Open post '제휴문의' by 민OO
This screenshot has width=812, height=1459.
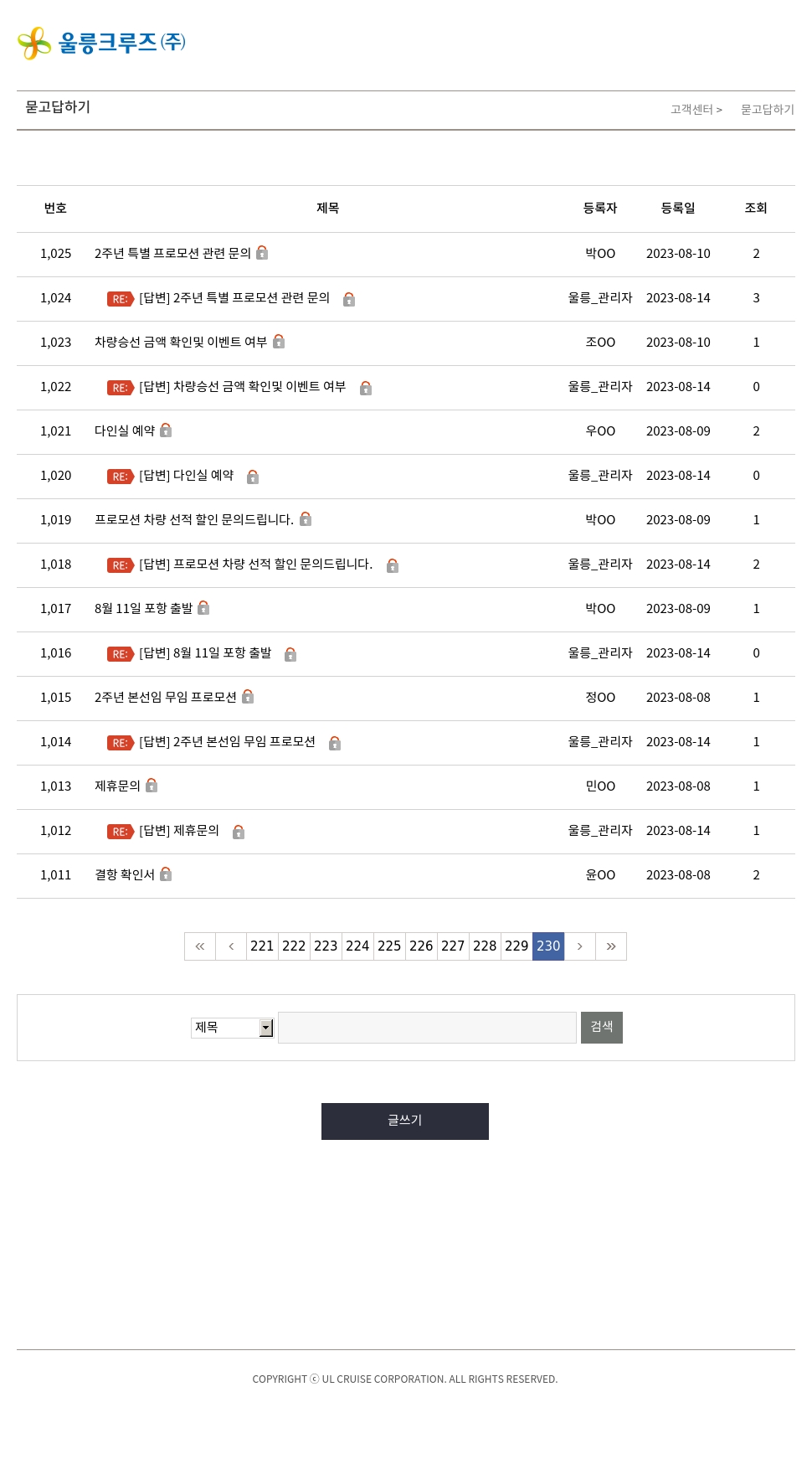click(117, 786)
